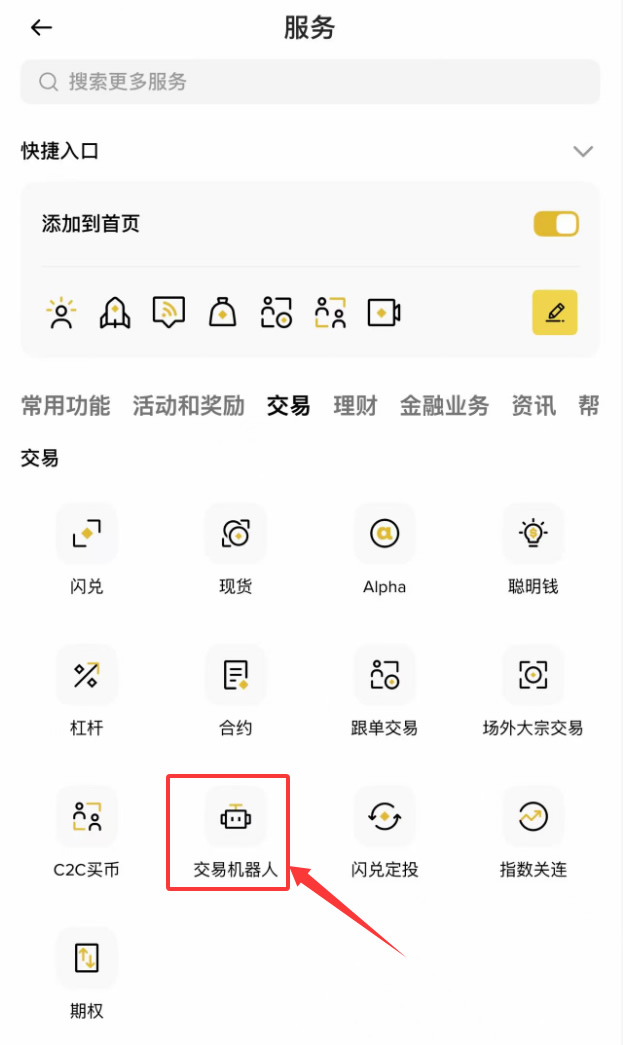This screenshot has height=1045, width=623.
Task: Tap the 搜索更多服务 search box
Action: tap(310, 82)
